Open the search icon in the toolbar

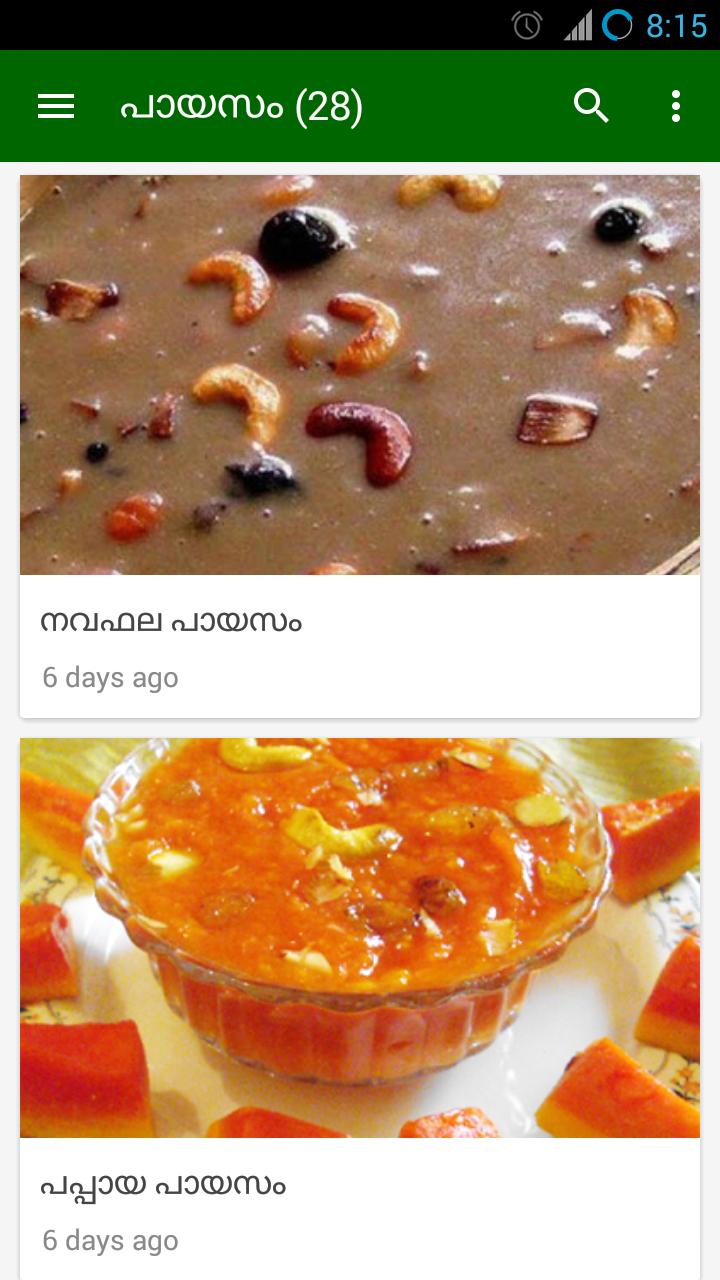pyautogui.click(x=591, y=105)
